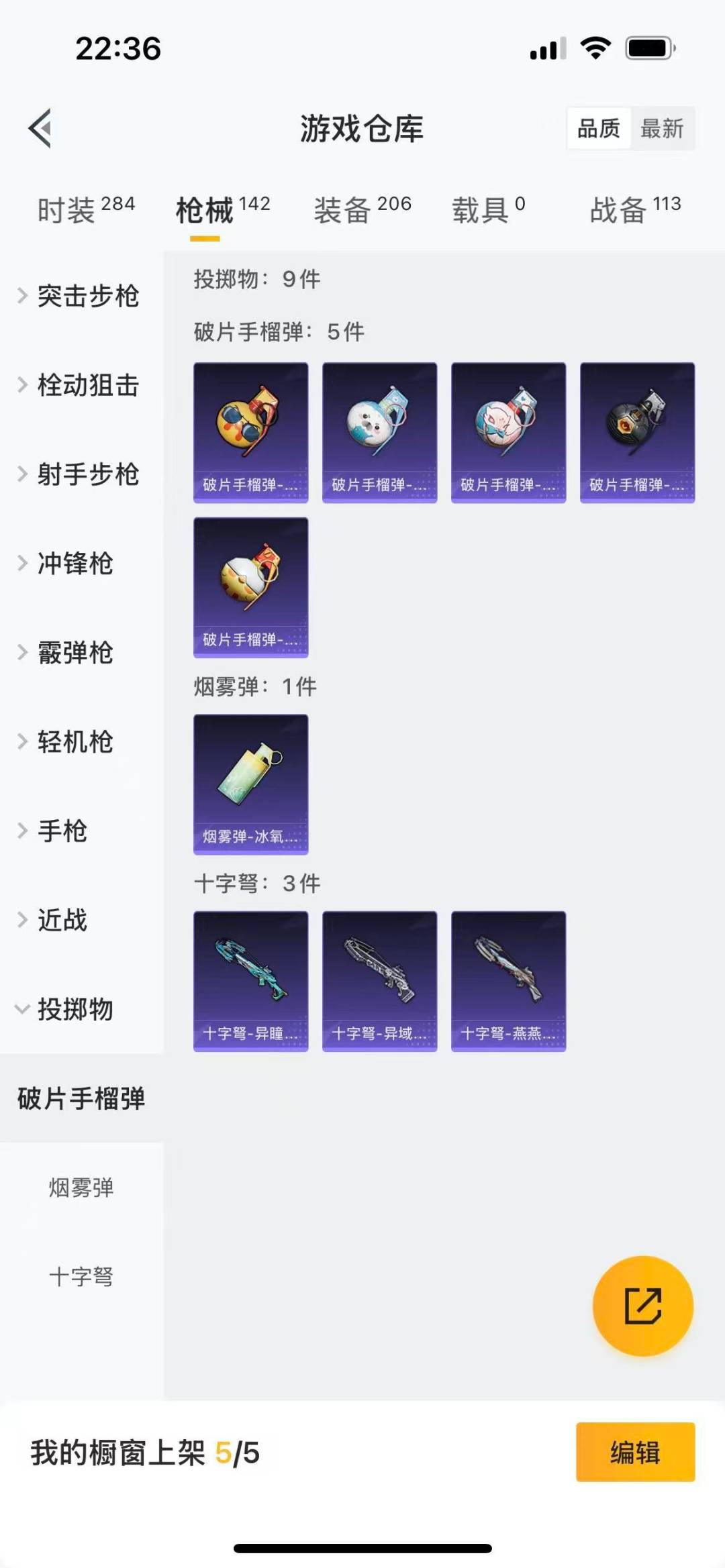Expand the 手枪 category
725x1568 pixels.
pos(62,832)
